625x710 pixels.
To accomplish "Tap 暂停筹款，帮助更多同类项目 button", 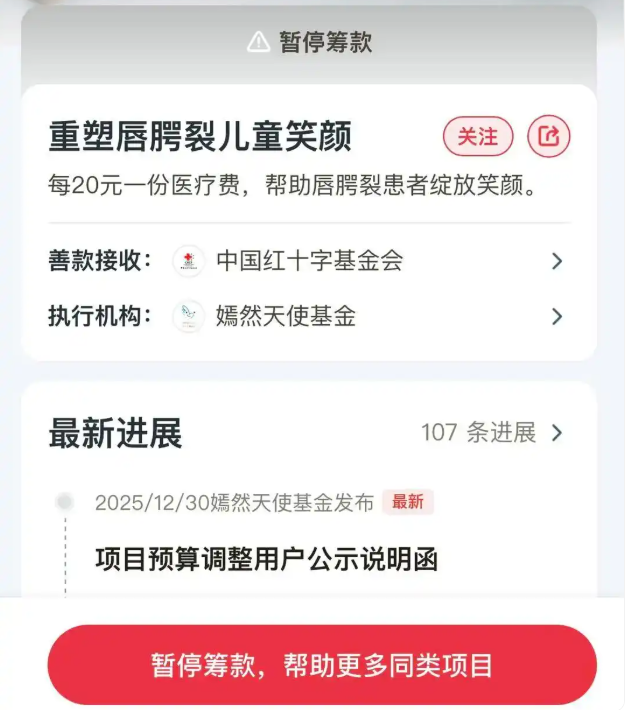I will (322, 665).
